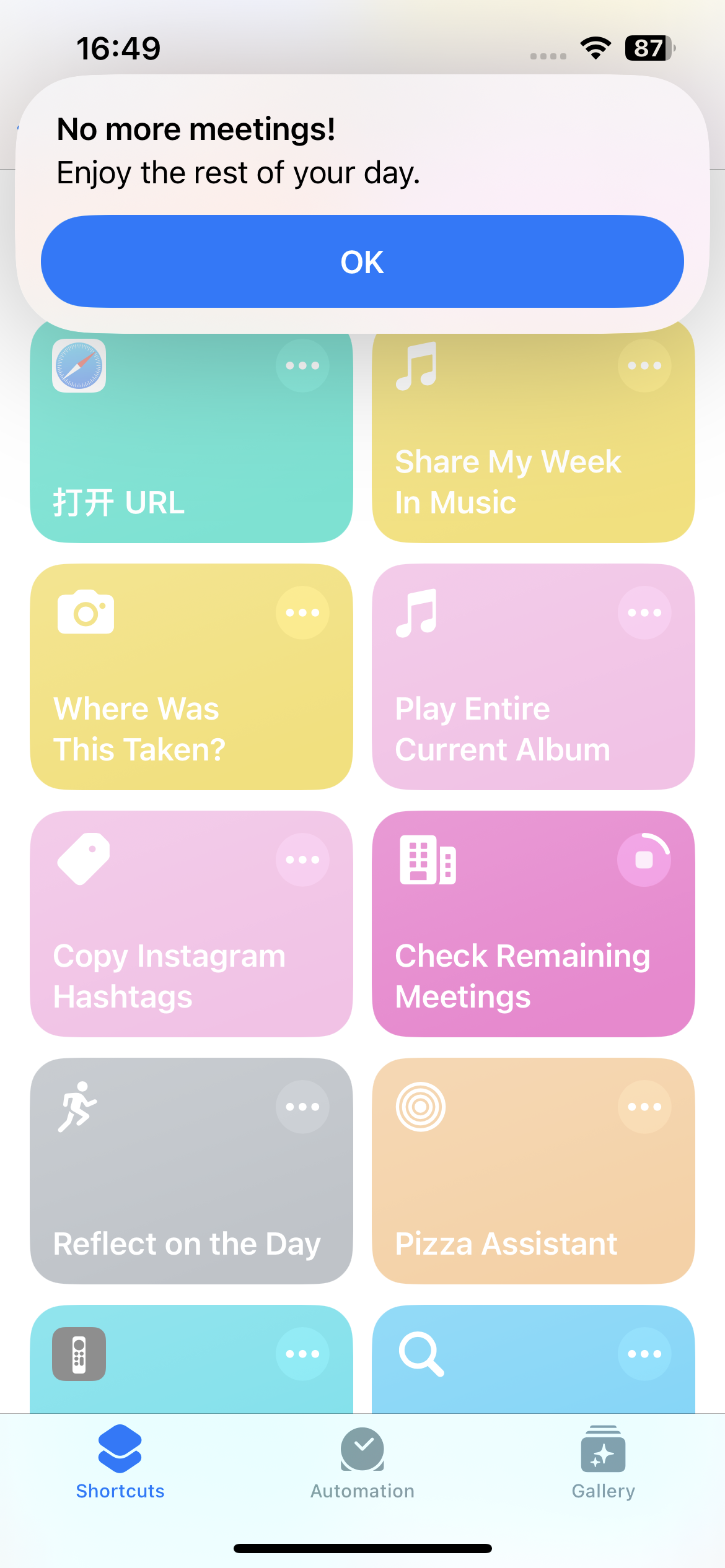Stop the running Check Remaining Meetings shortcut
725x1568 pixels.
click(644, 860)
